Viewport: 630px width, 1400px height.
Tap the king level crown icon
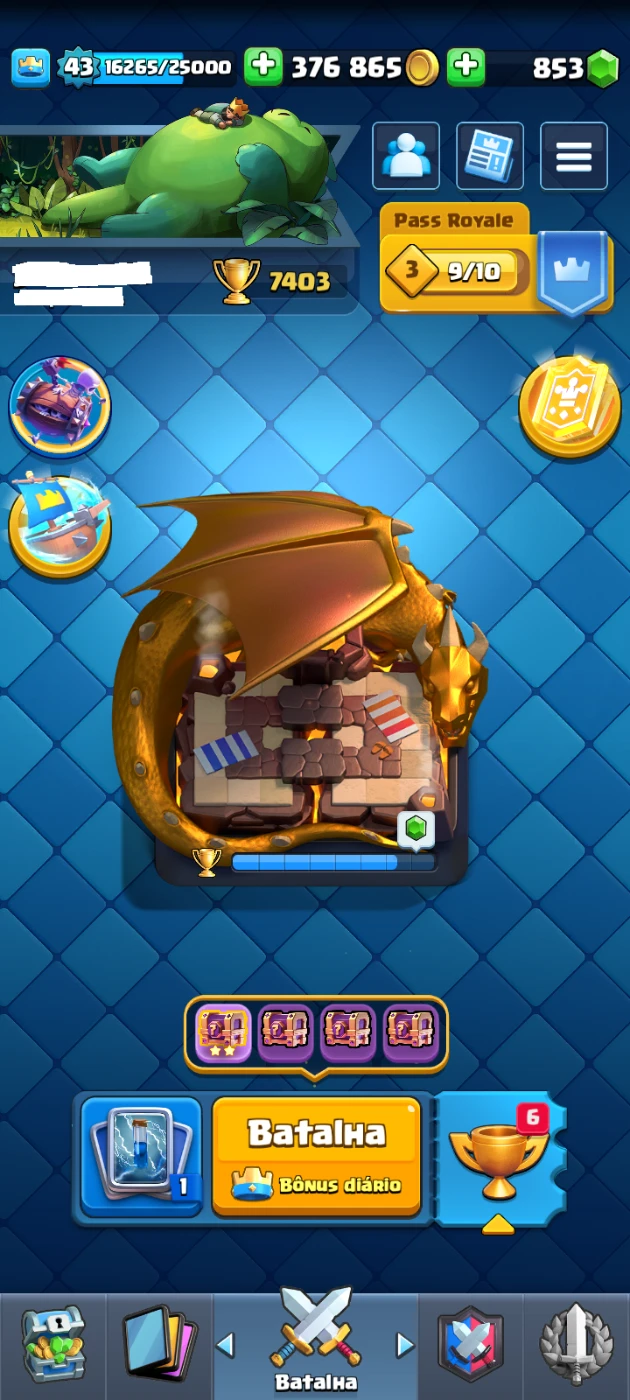[x=31, y=67]
